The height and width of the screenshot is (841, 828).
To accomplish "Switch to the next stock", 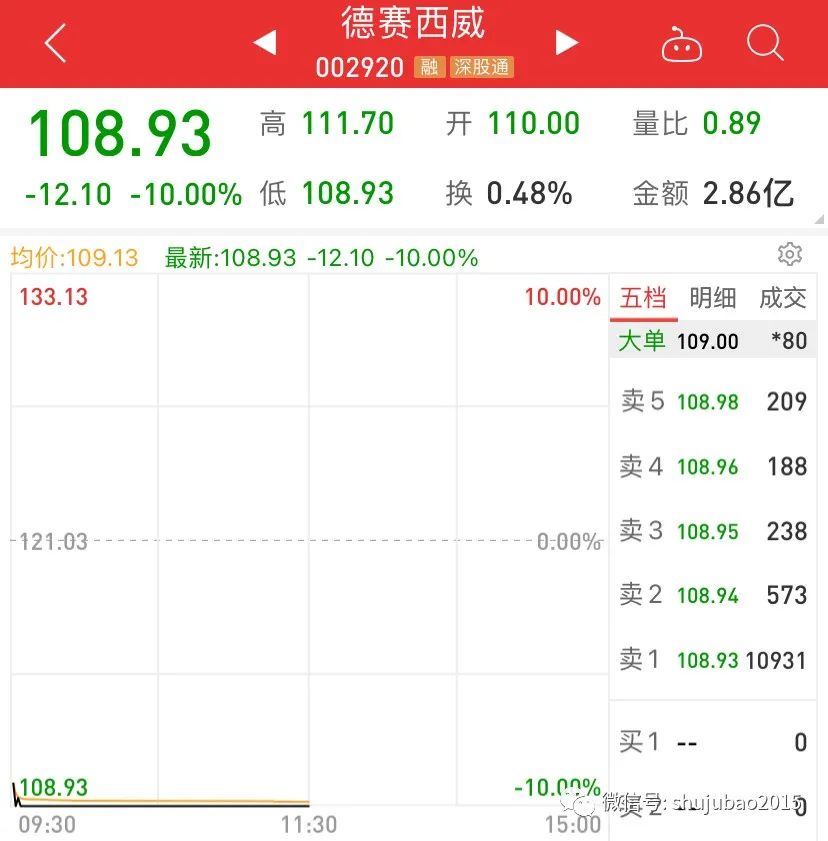I will pyautogui.click(x=567, y=42).
